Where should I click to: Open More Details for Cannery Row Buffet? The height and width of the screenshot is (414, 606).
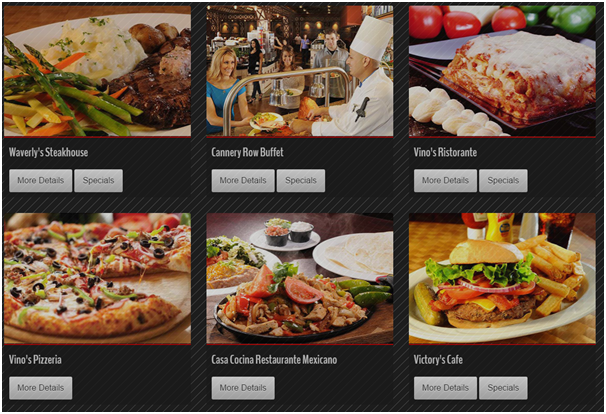pyautogui.click(x=243, y=181)
